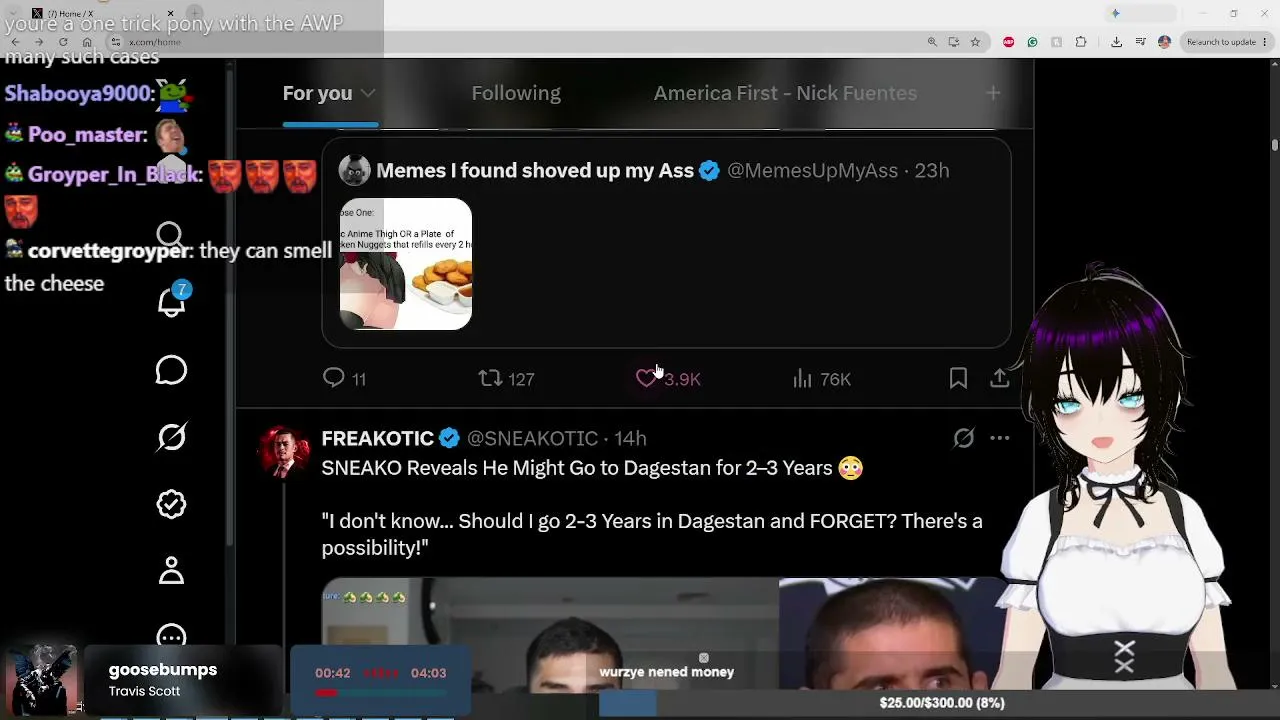Like the post with 3.9K likes
The width and height of the screenshot is (1280, 720).
(x=668, y=378)
